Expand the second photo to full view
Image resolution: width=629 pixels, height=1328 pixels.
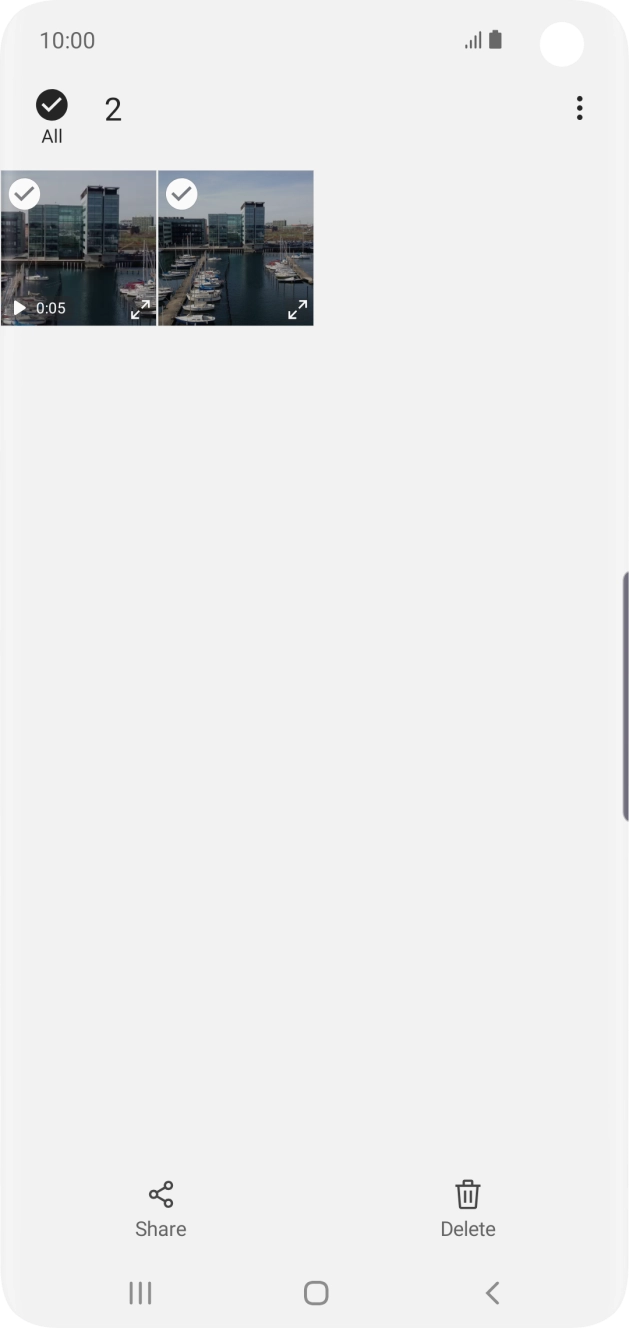click(x=297, y=309)
